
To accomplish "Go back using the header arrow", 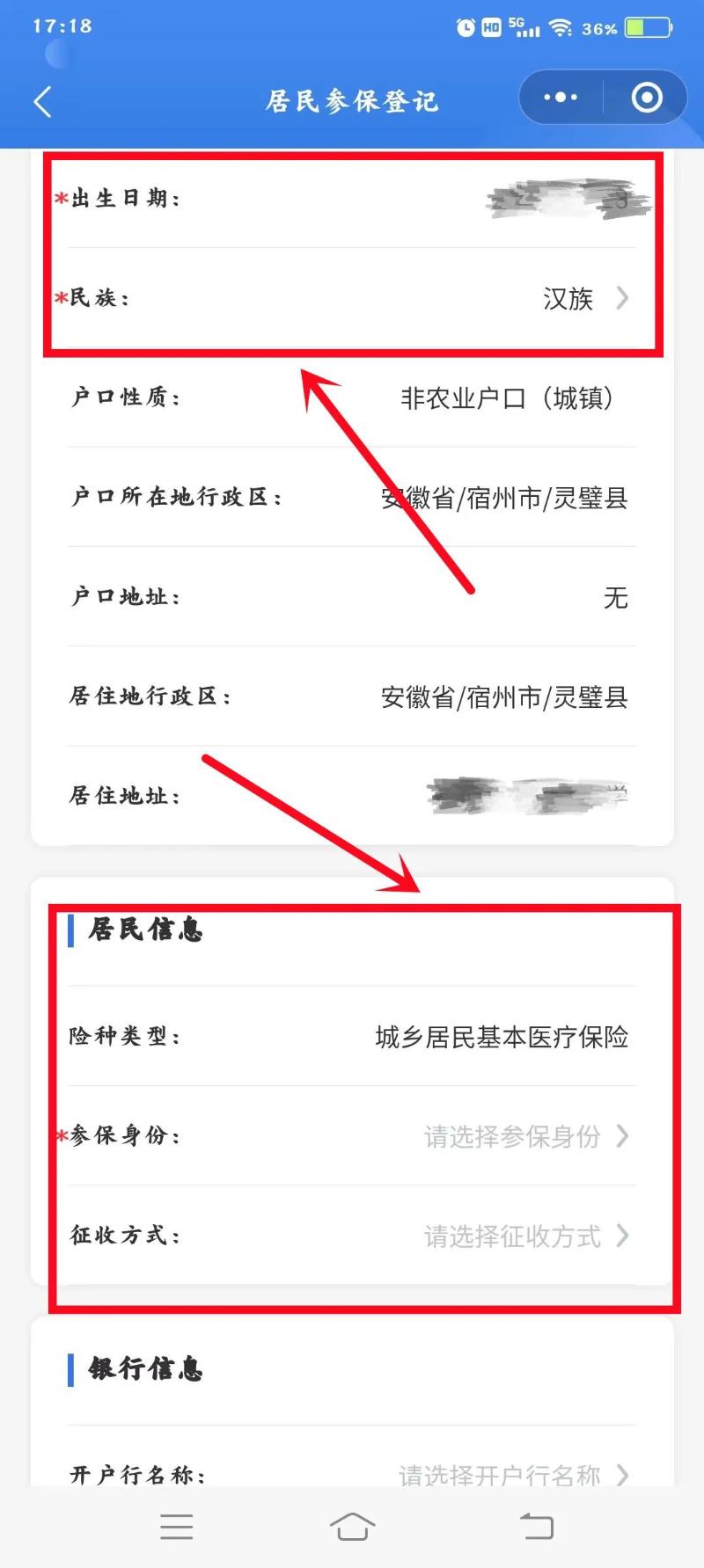I will (42, 101).
